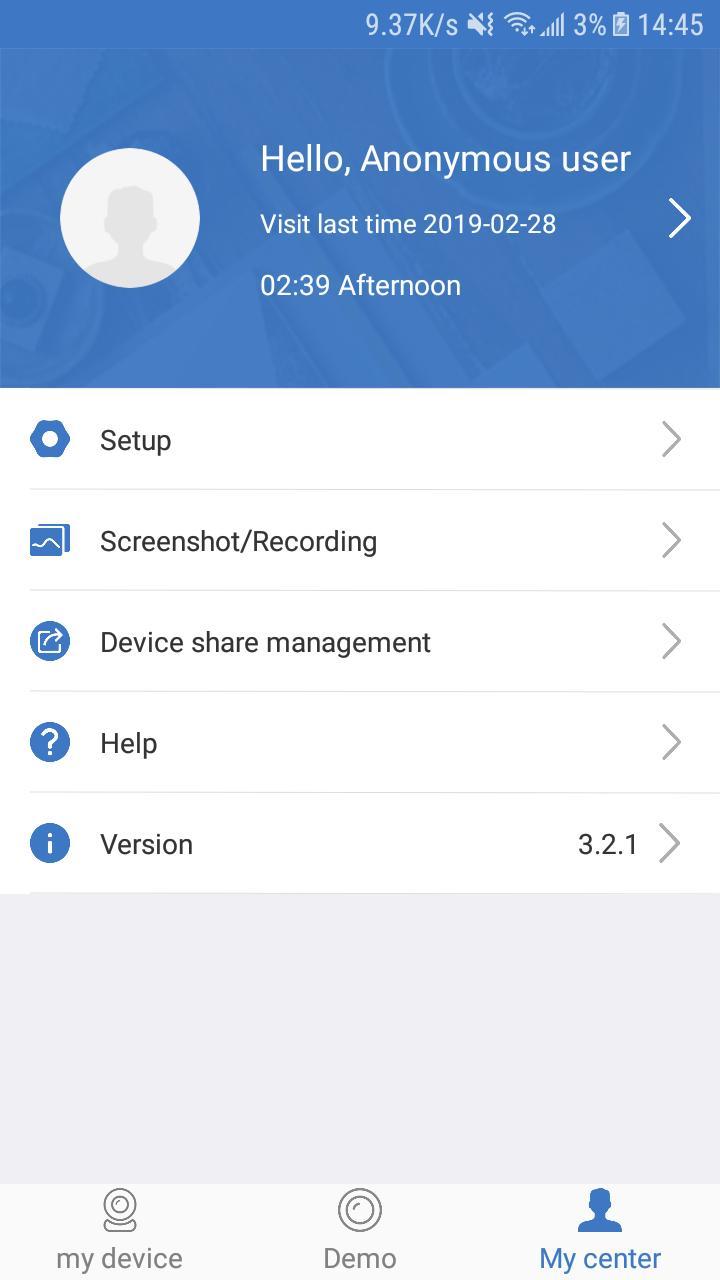Expand Screenshot/Recording with its chevron
The width and height of the screenshot is (720, 1280).
(670, 540)
